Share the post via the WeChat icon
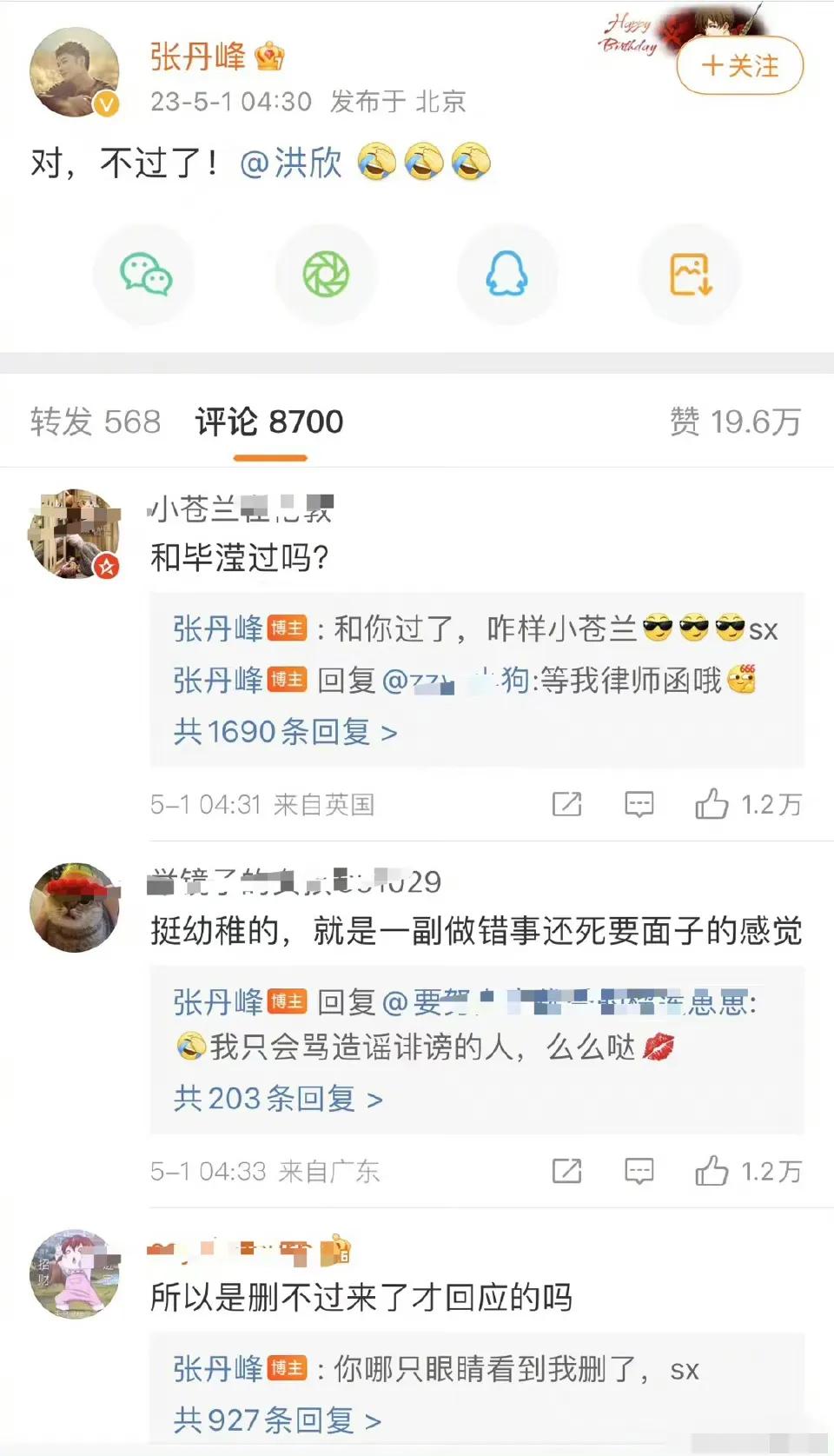834x1456 pixels. pos(144,274)
